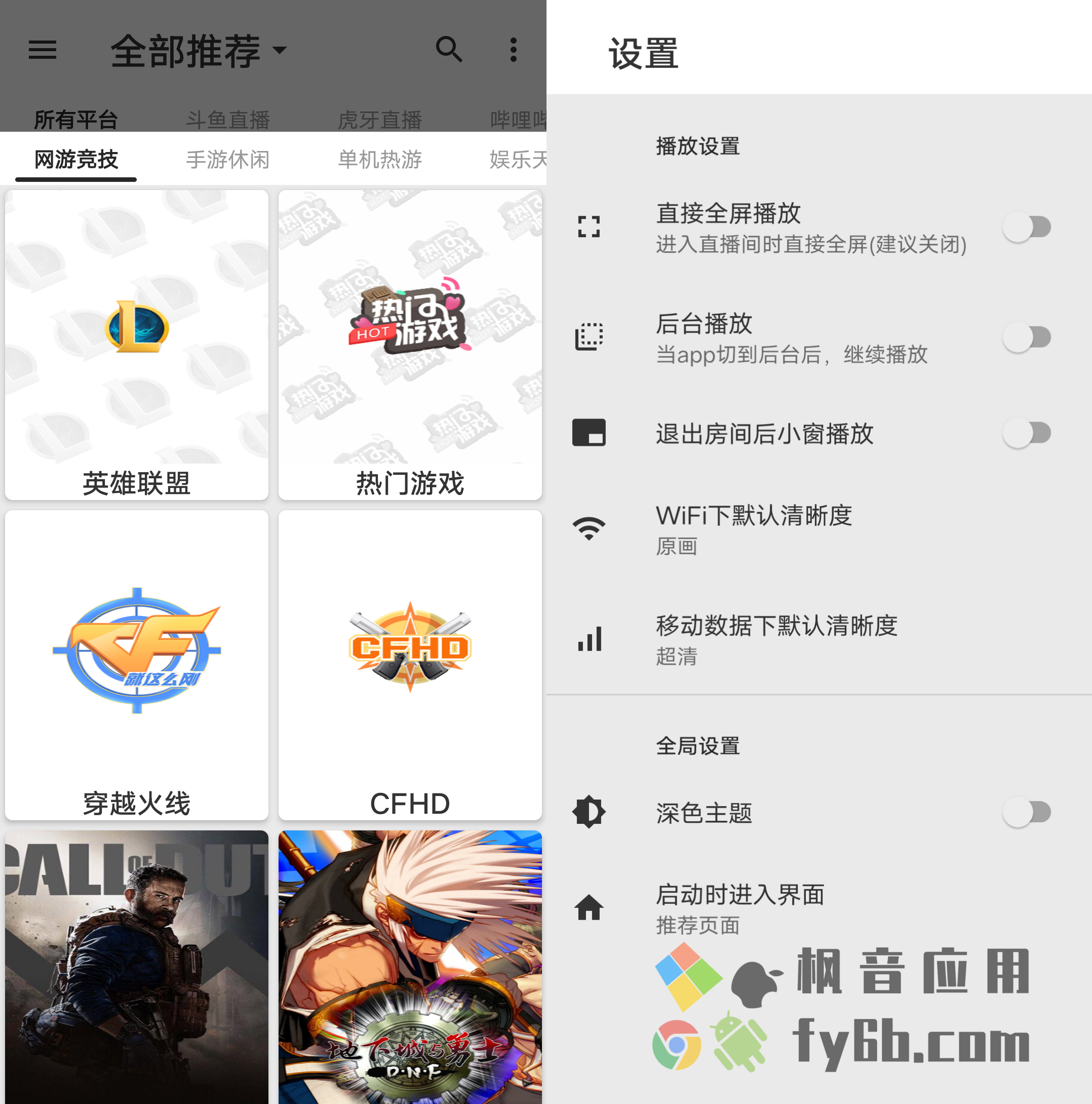Select the 手游休闲 category tab

tap(227, 160)
